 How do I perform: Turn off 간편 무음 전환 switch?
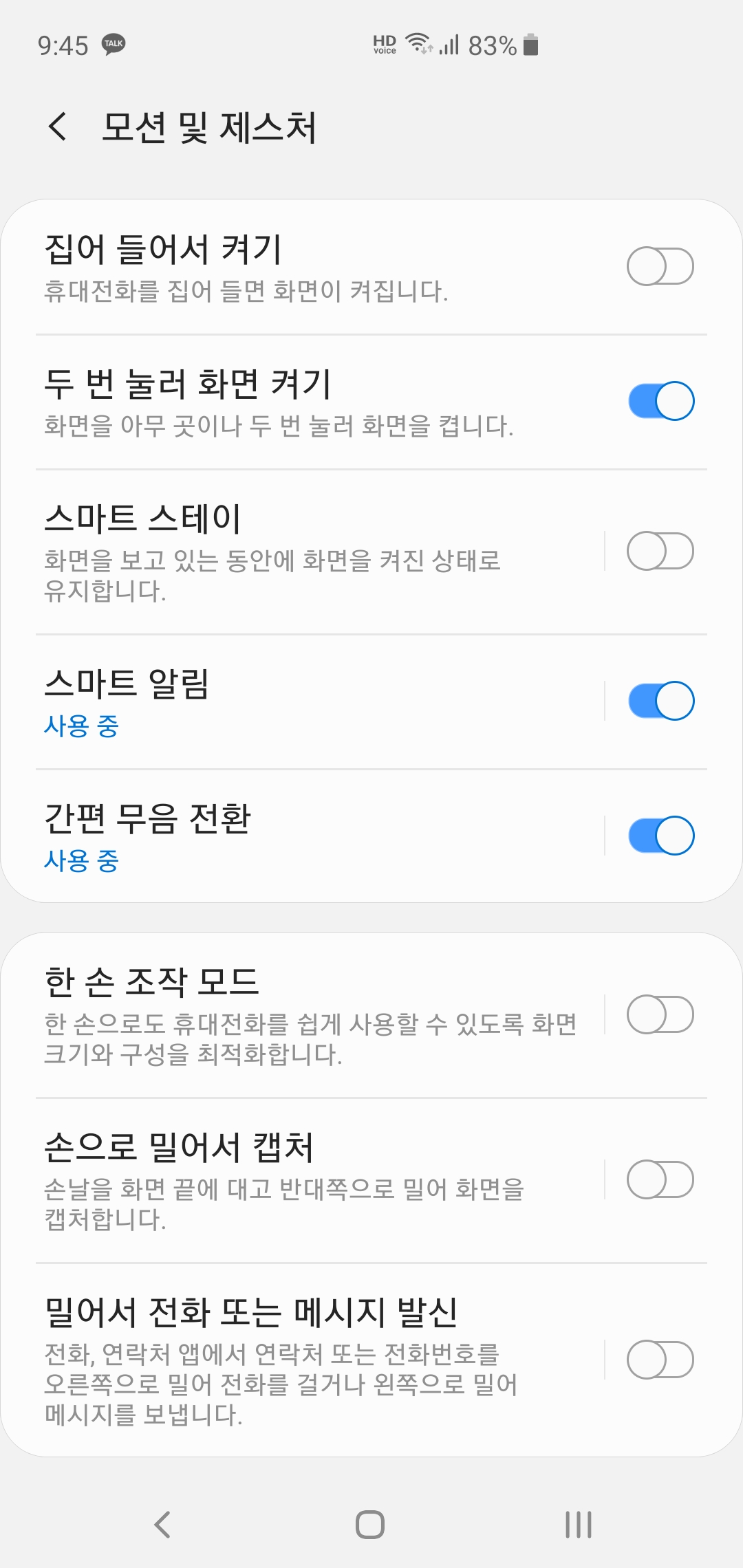point(661,836)
